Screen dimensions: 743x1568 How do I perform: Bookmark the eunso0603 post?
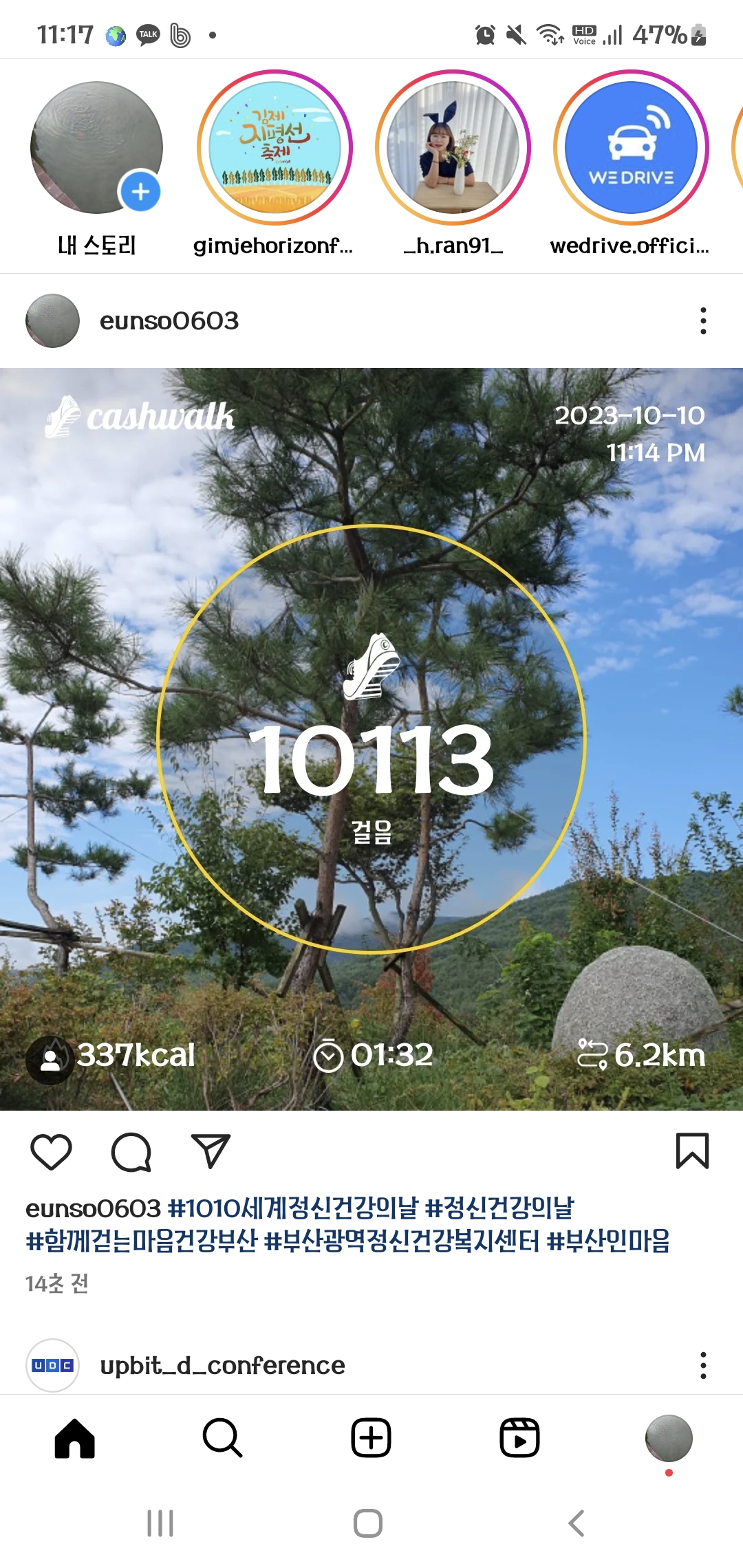click(692, 1151)
